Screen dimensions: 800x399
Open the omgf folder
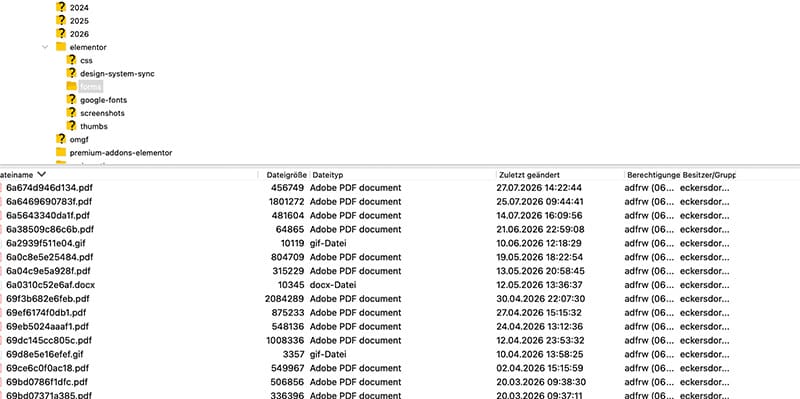click(79, 139)
